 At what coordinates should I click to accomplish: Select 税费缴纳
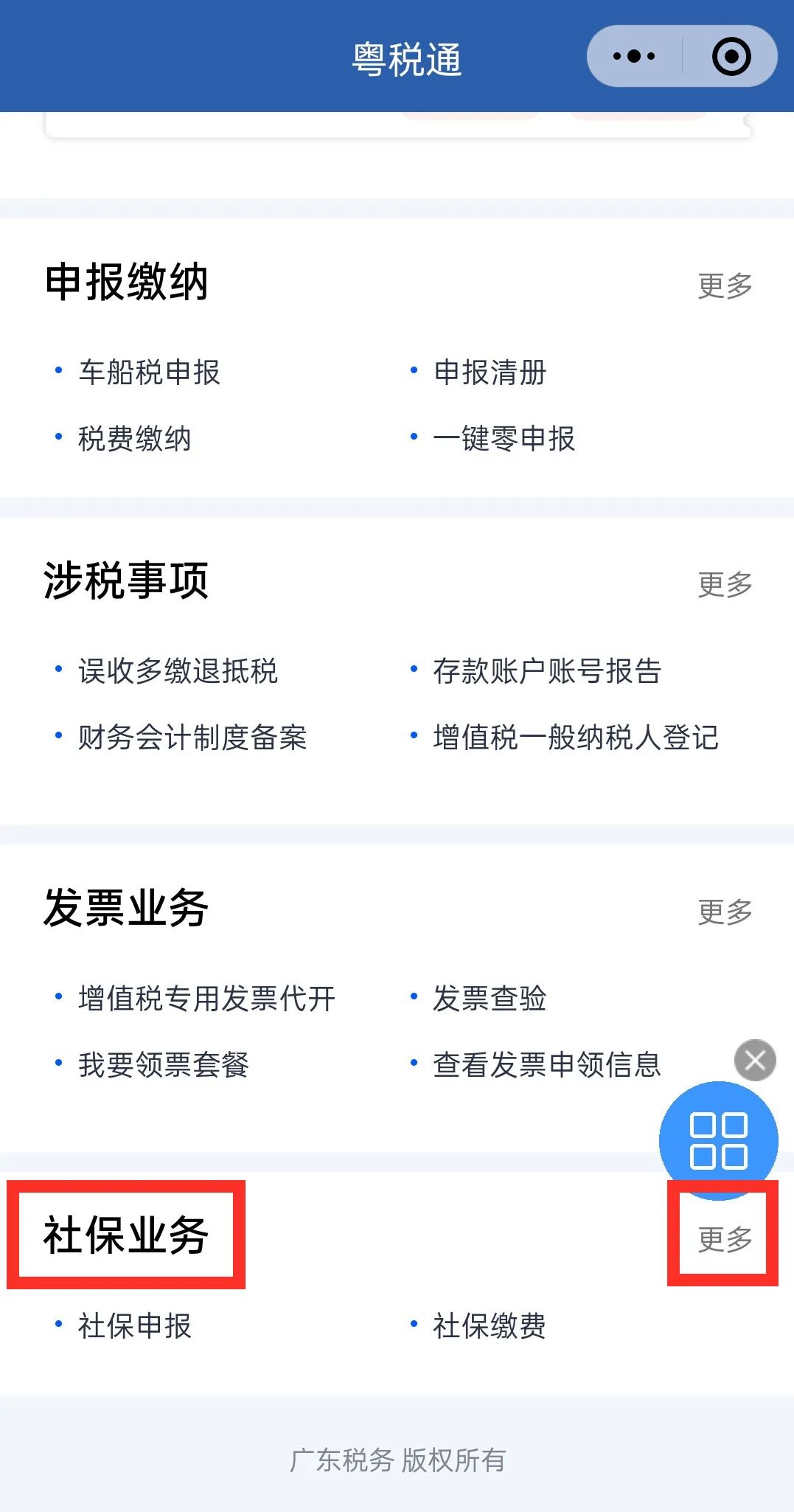135,439
